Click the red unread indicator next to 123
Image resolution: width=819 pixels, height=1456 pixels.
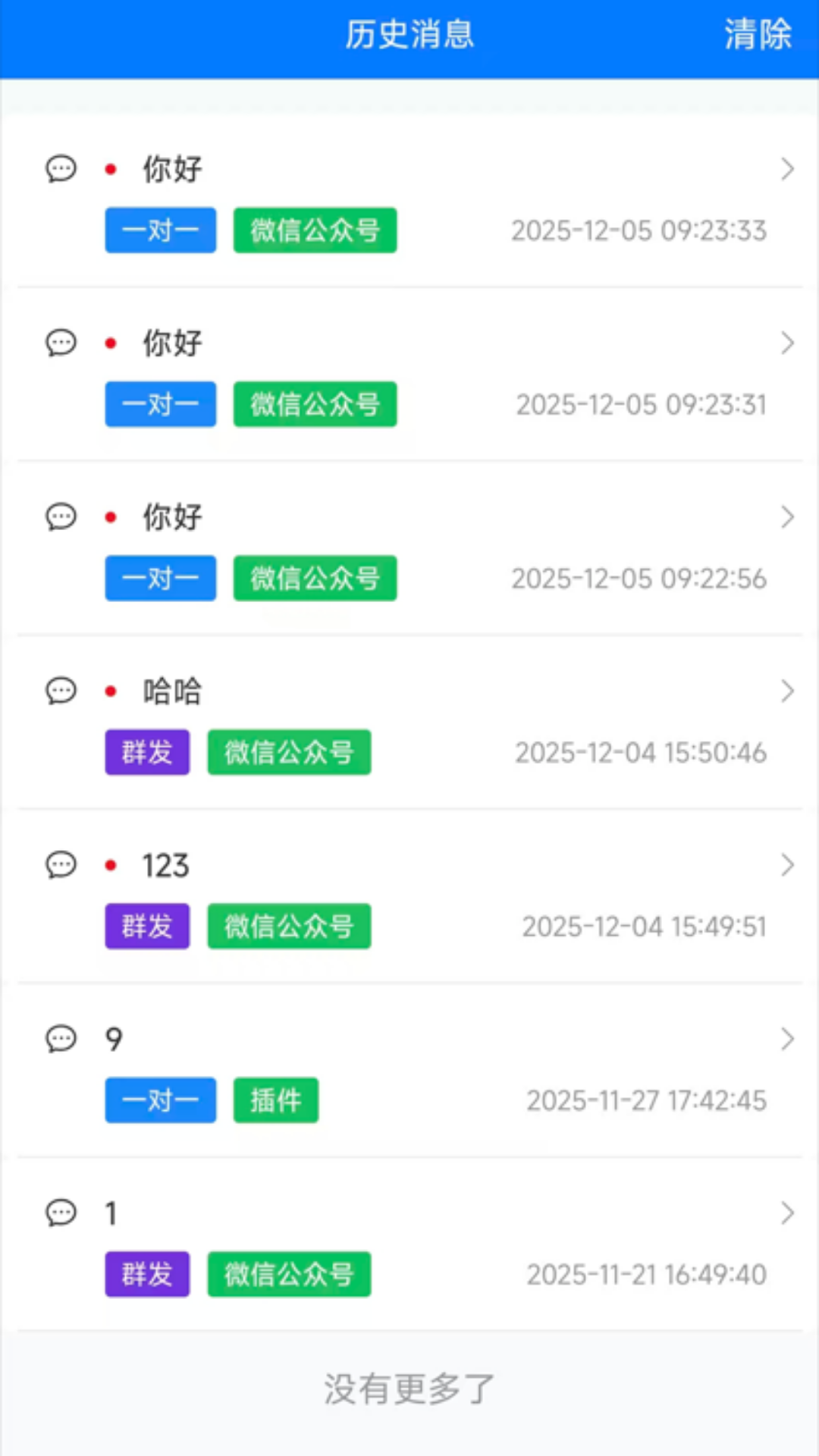click(x=111, y=864)
